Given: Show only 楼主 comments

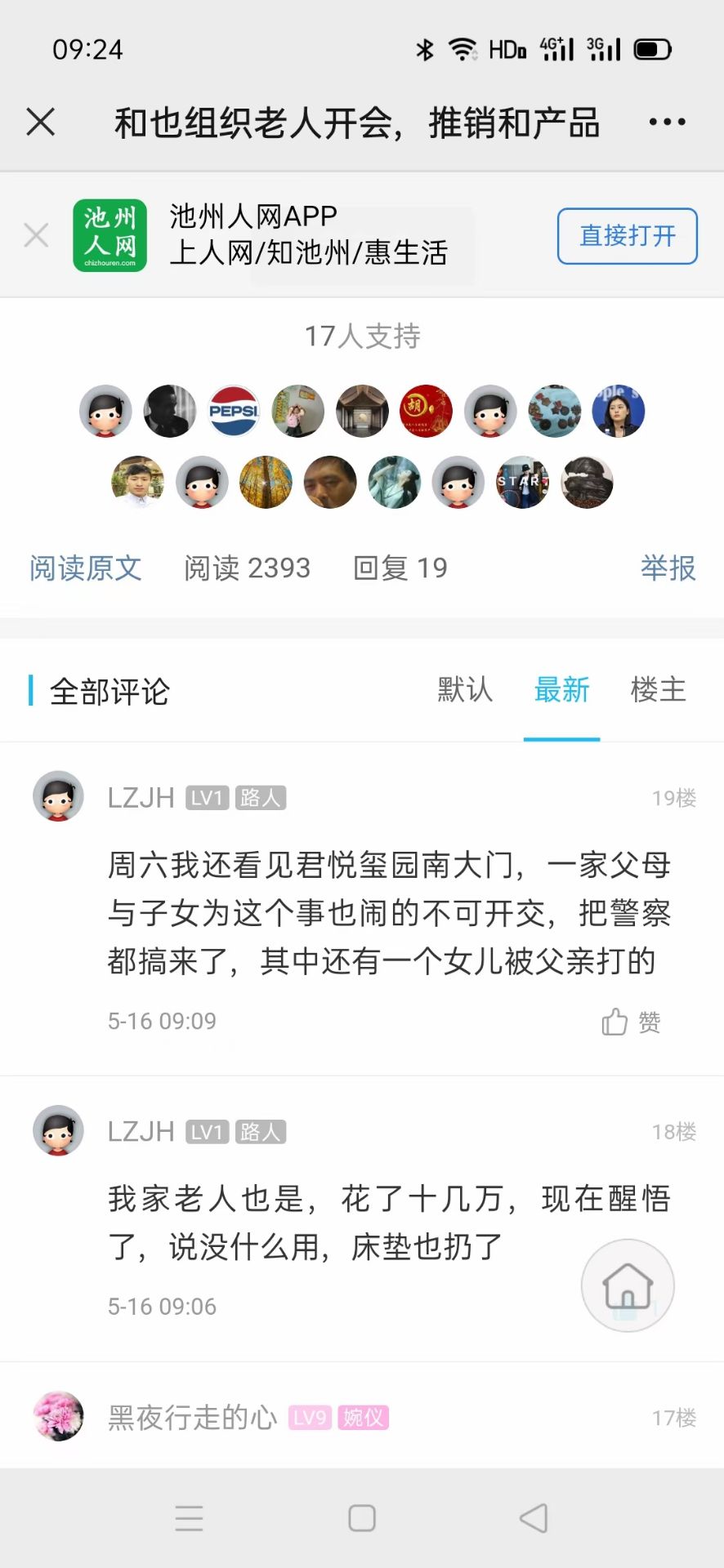Looking at the screenshot, I should coord(658,690).
